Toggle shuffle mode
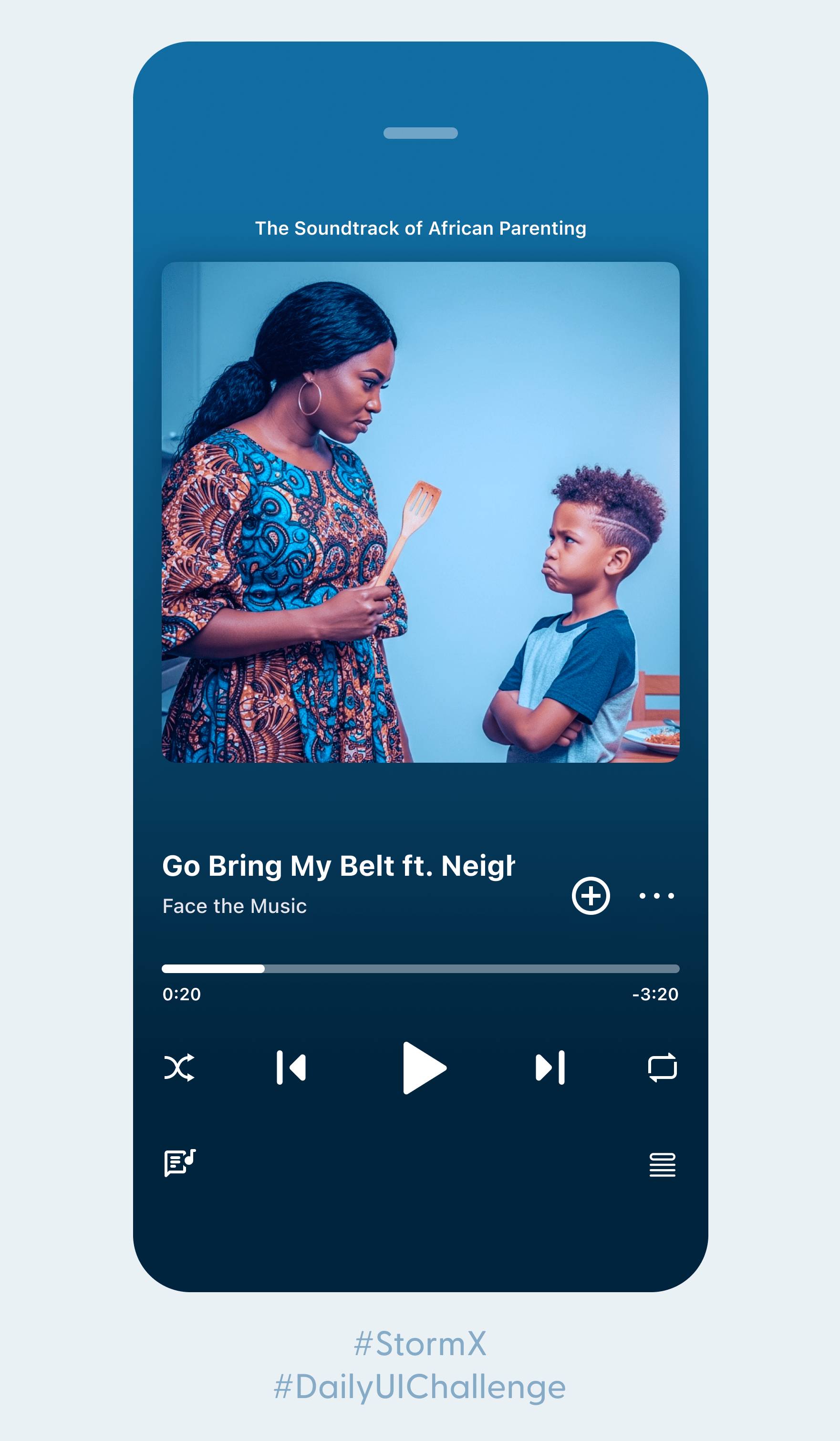 (179, 1067)
